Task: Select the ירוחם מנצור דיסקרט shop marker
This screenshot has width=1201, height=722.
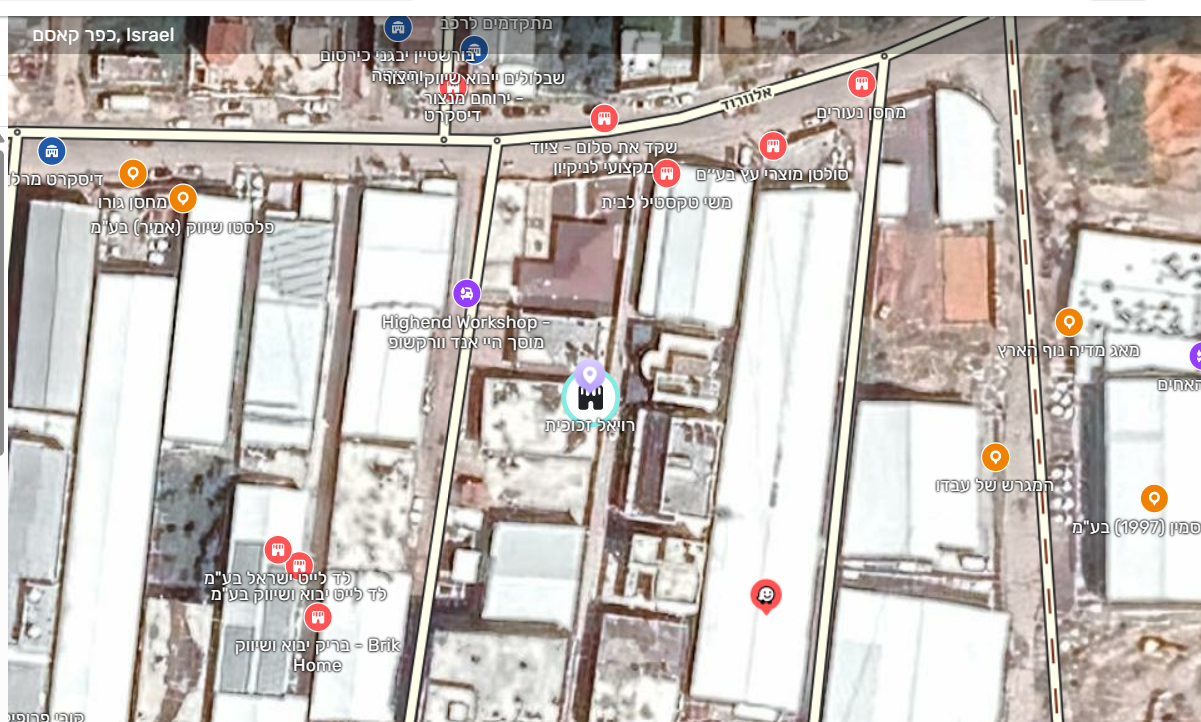Action: [x=454, y=88]
